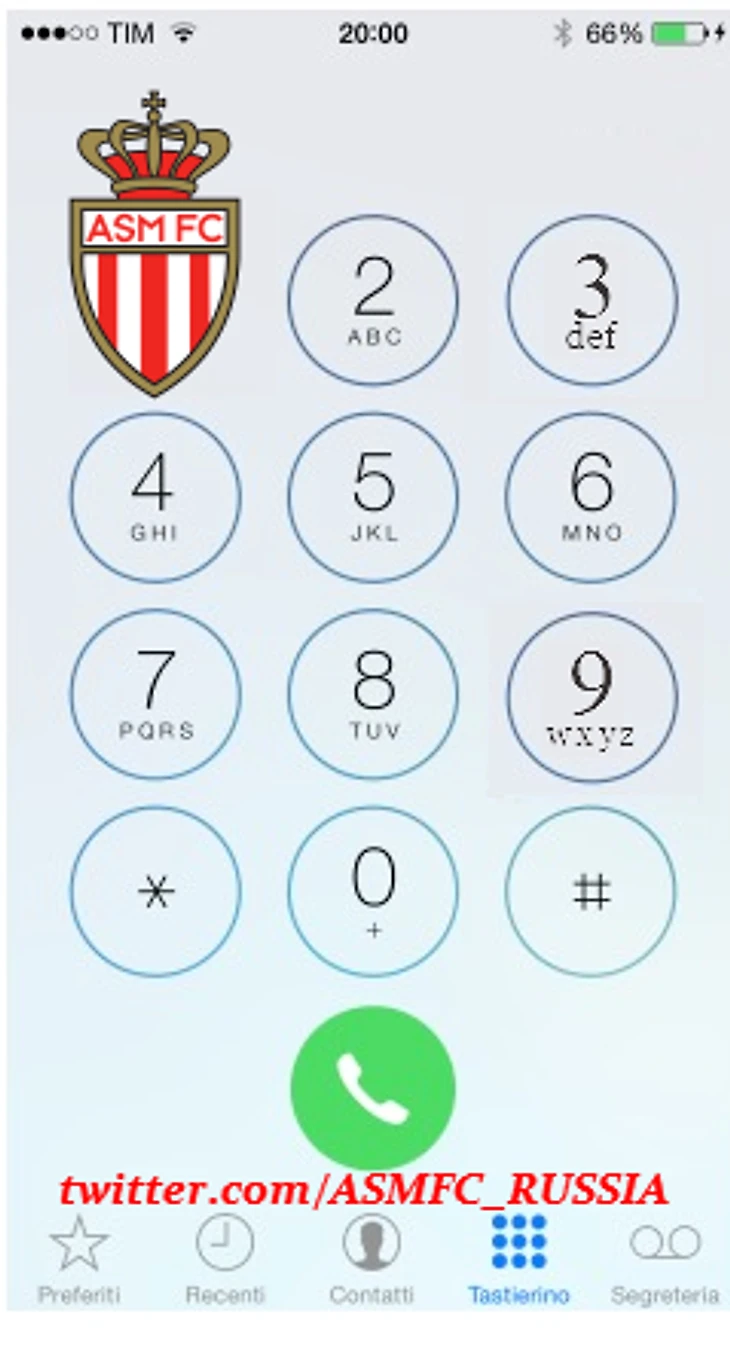The width and height of the screenshot is (730, 1347).
Task: Switch to the Preferiti tab
Action: point(79,1259)
